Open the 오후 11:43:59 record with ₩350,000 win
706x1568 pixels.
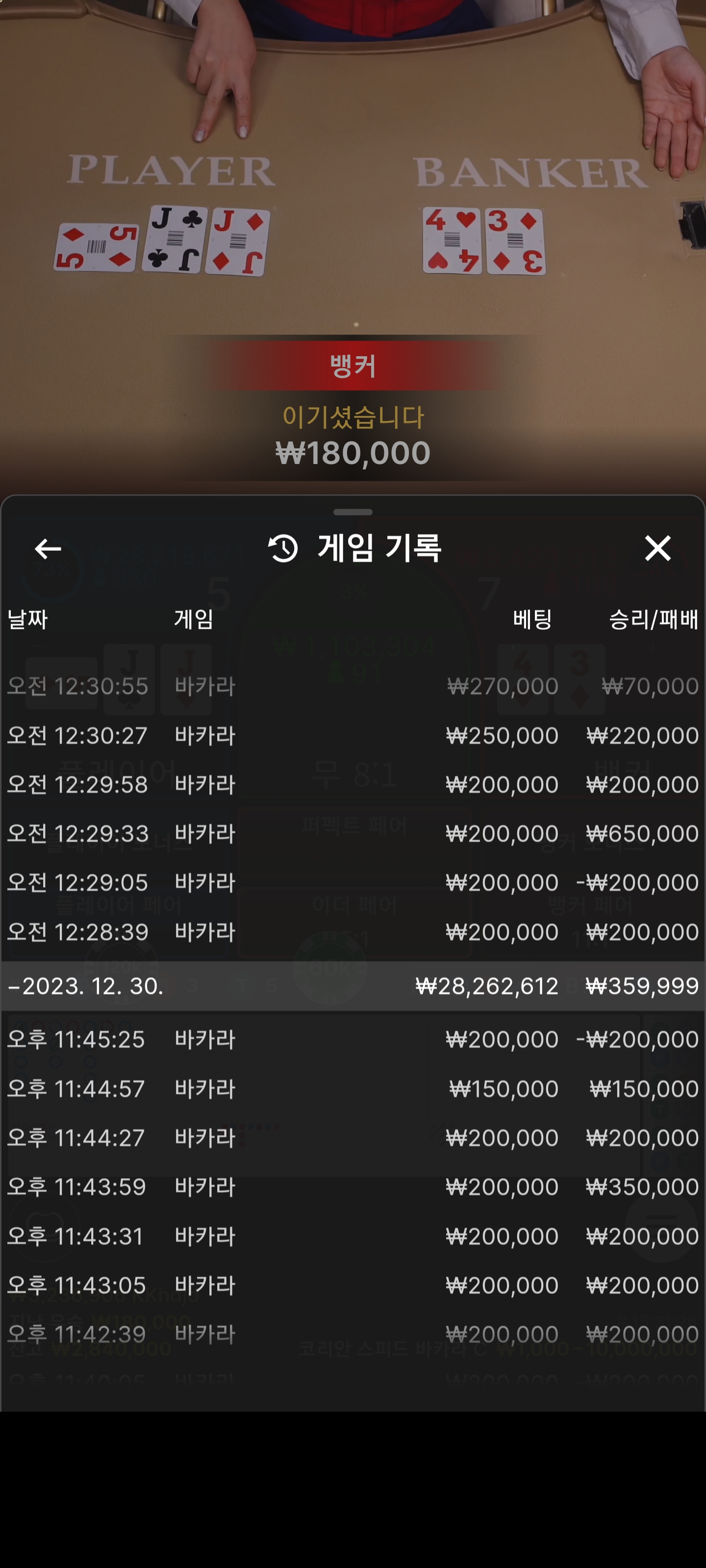pos(353,1186)
